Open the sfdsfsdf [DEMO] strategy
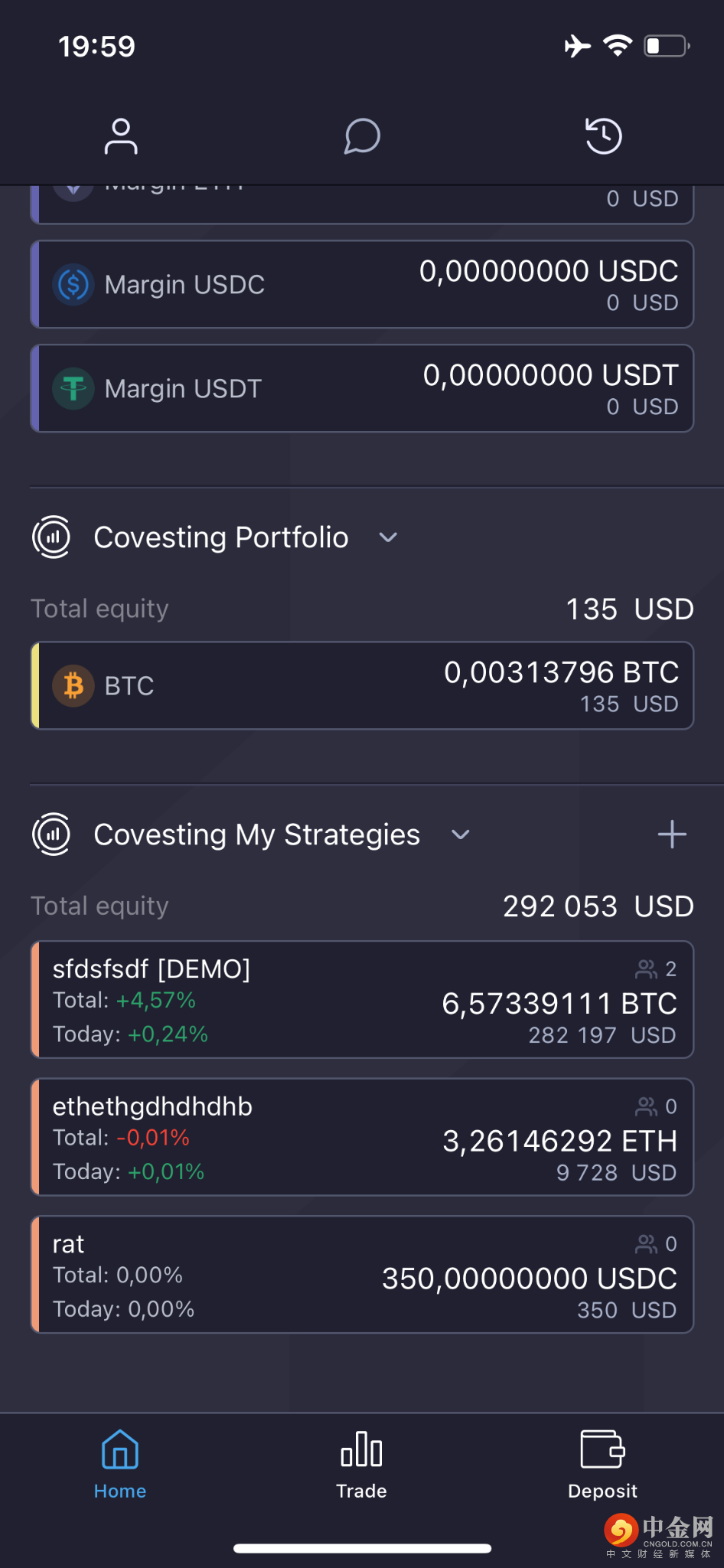This screenshot has height=1568, width=724. 362,1000
